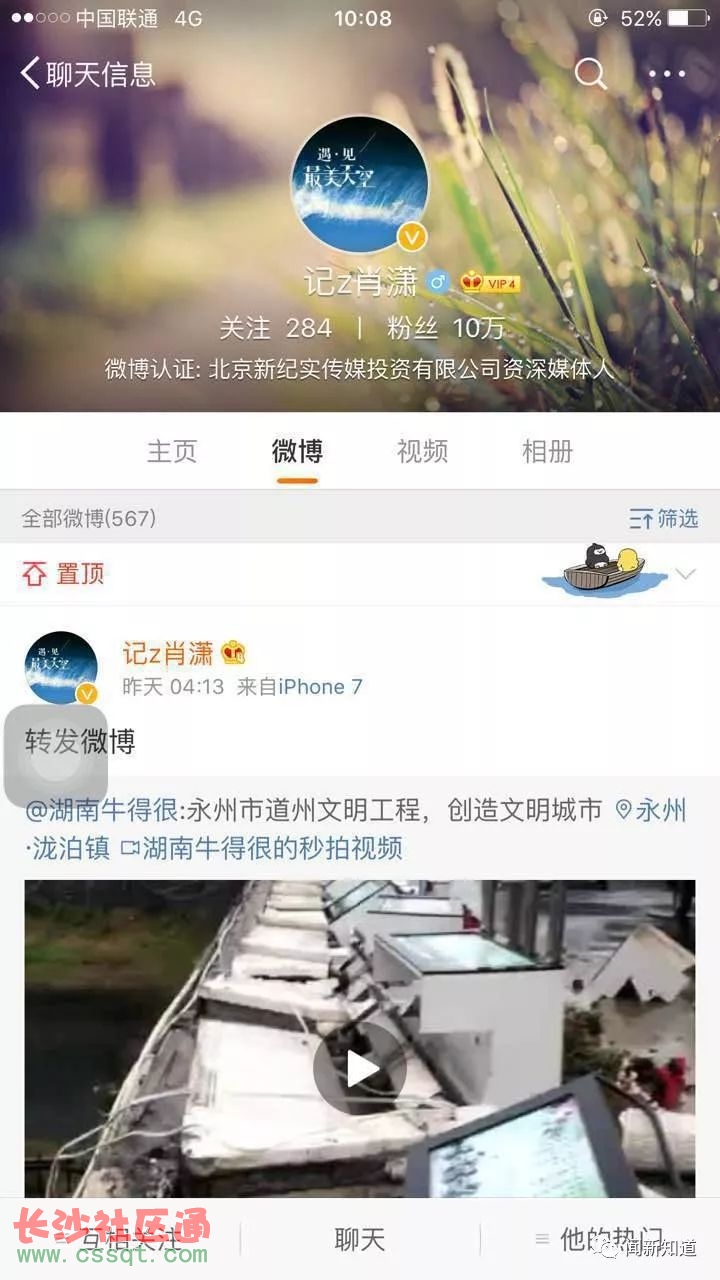Open the VIP4 membership badge
The height and width of the screenshot is (1280, 720).
[x=490, y=283]
